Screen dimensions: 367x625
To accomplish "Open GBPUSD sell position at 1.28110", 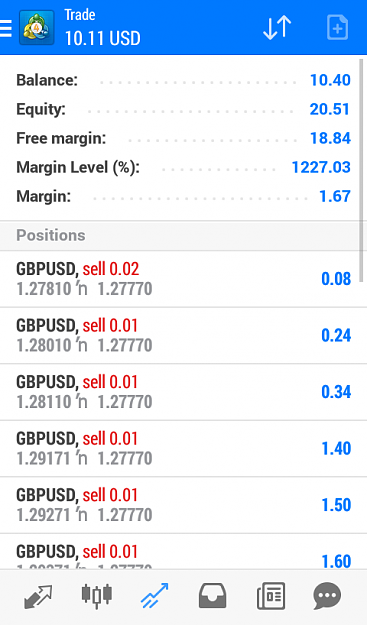I will [183, 392].
